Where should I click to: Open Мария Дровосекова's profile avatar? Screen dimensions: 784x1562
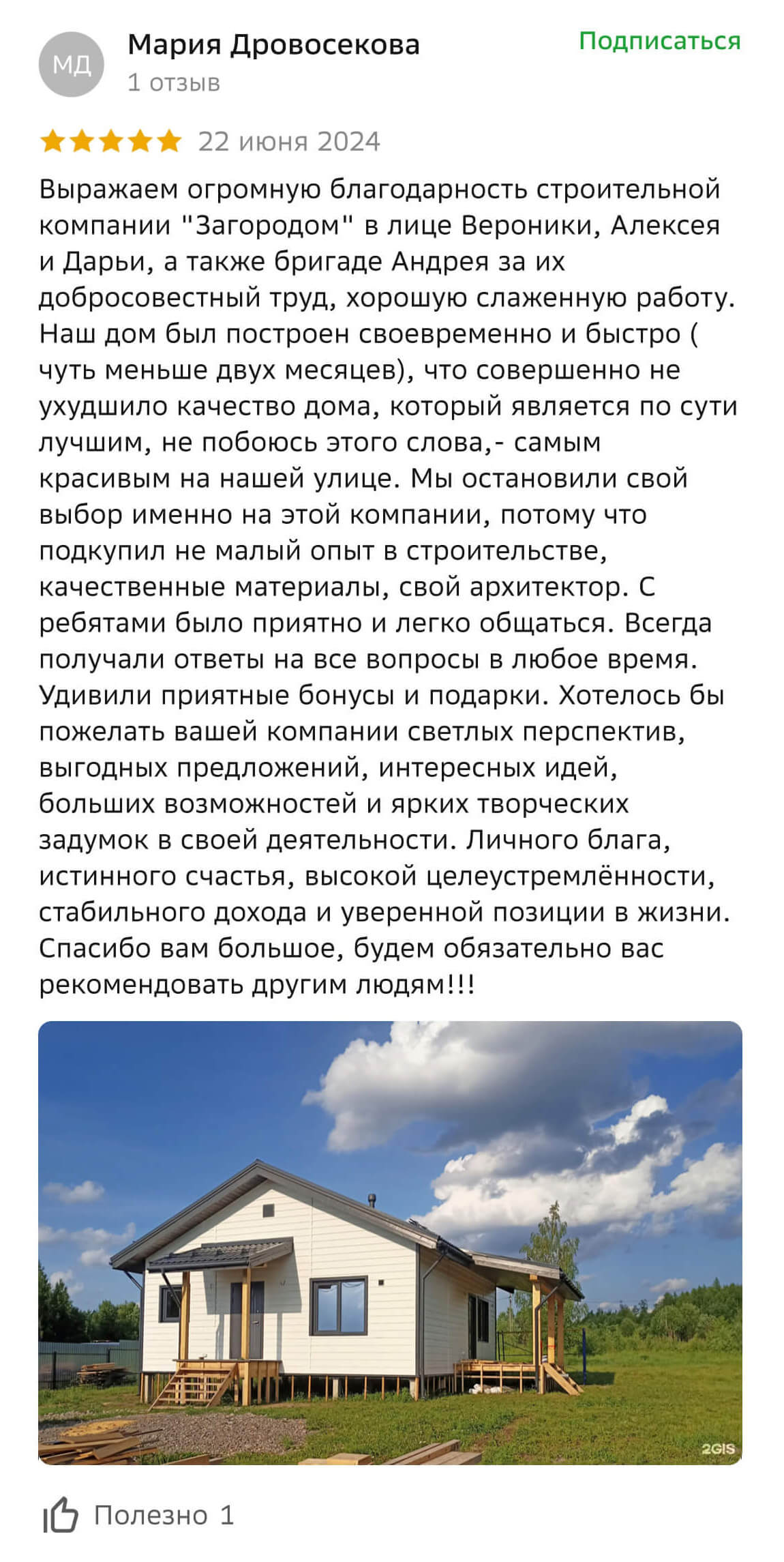click(72, 64)
